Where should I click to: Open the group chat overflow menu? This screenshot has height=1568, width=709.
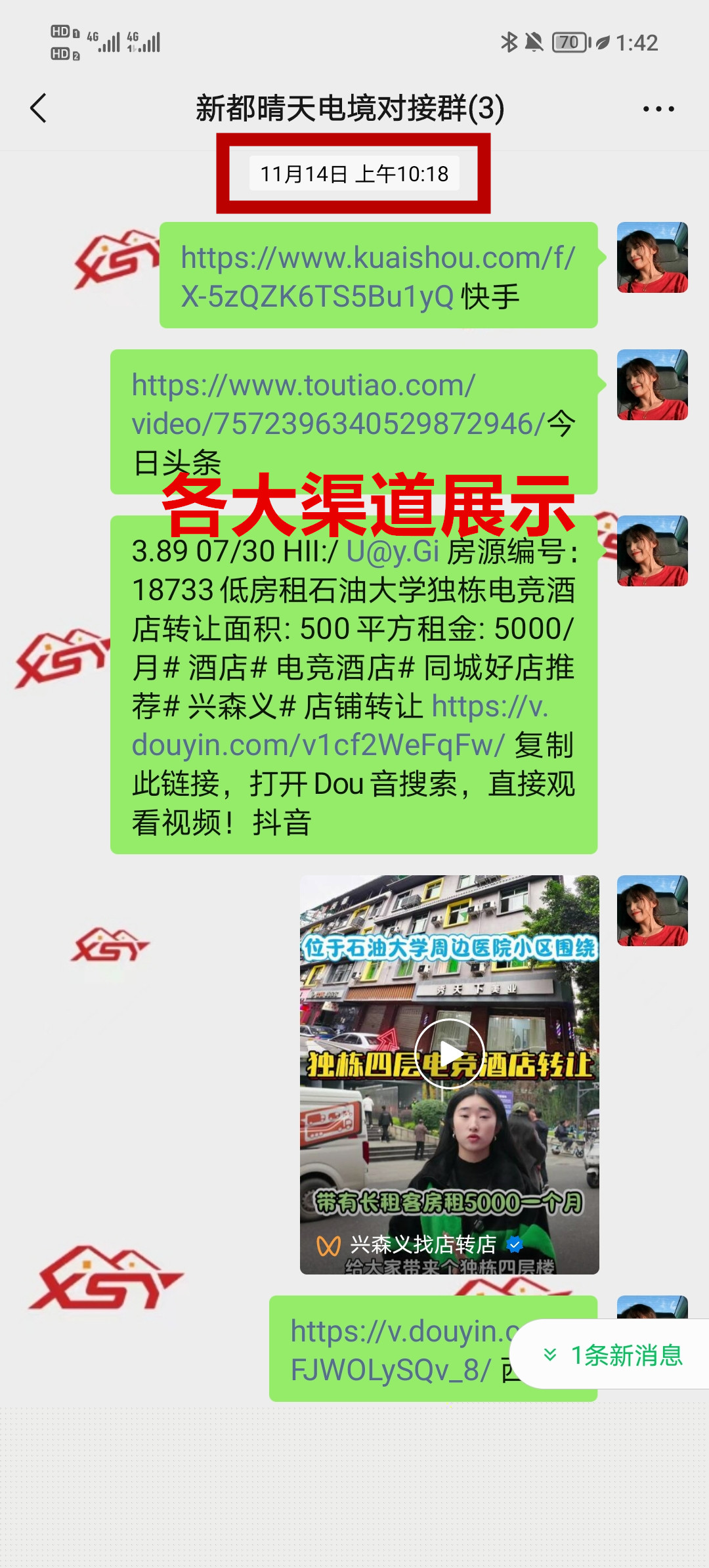click(658, 109)
